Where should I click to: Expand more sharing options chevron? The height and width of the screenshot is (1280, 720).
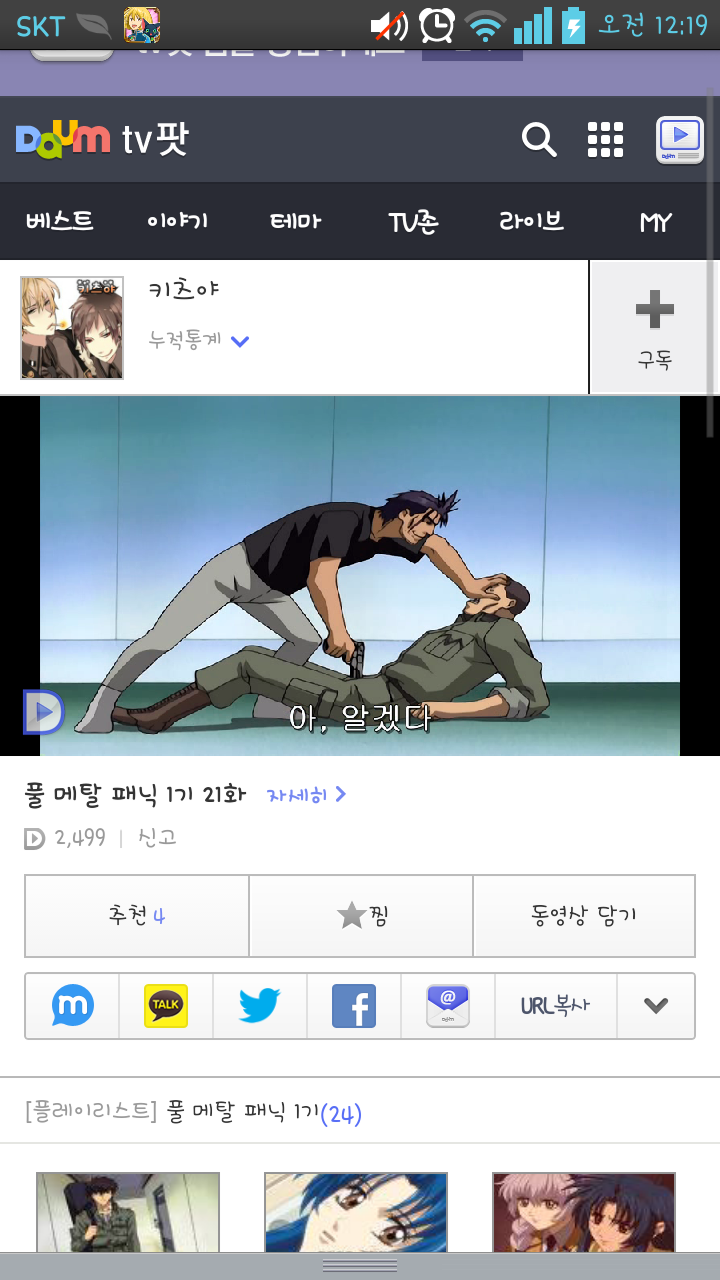(656, 1006)
